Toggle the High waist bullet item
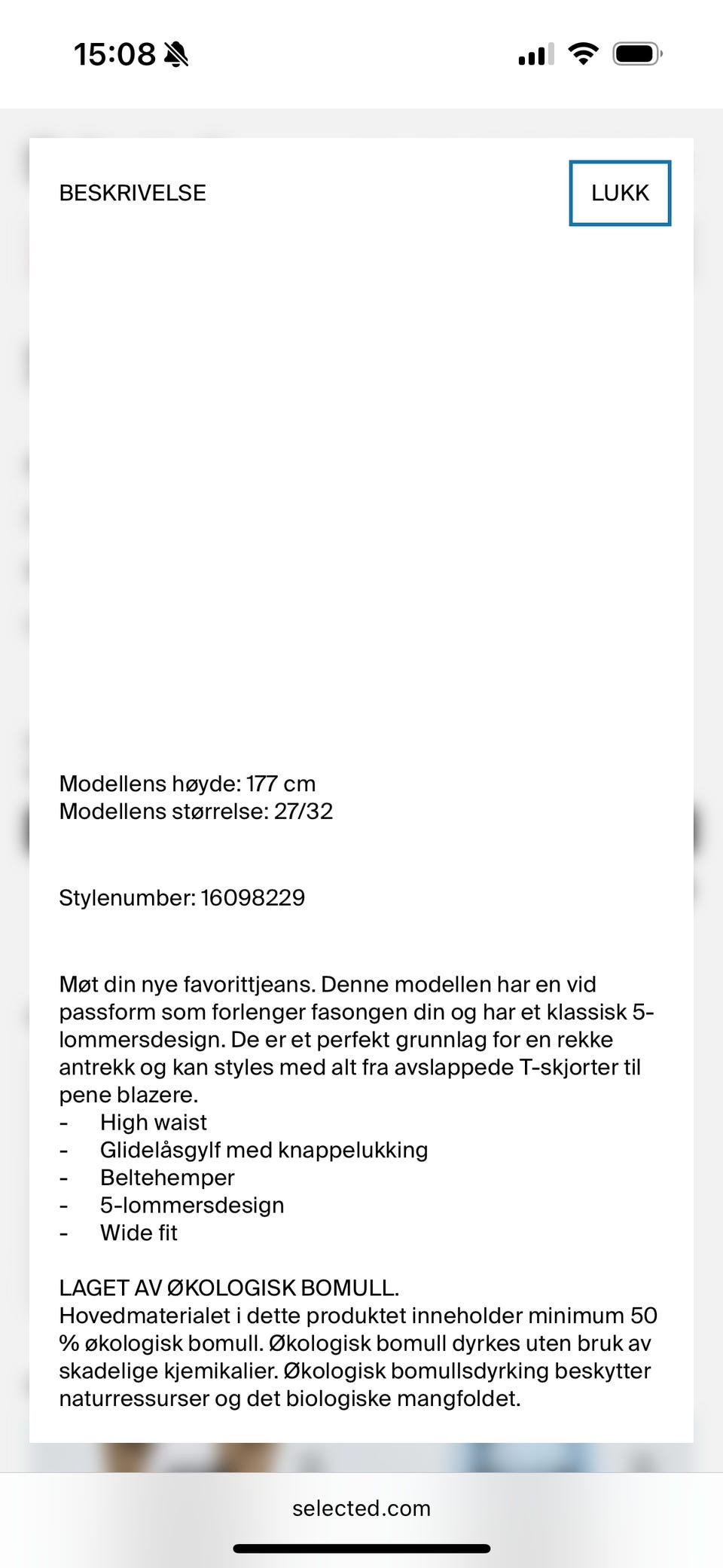The image size is (723, 1568). tap(153, 1122)
